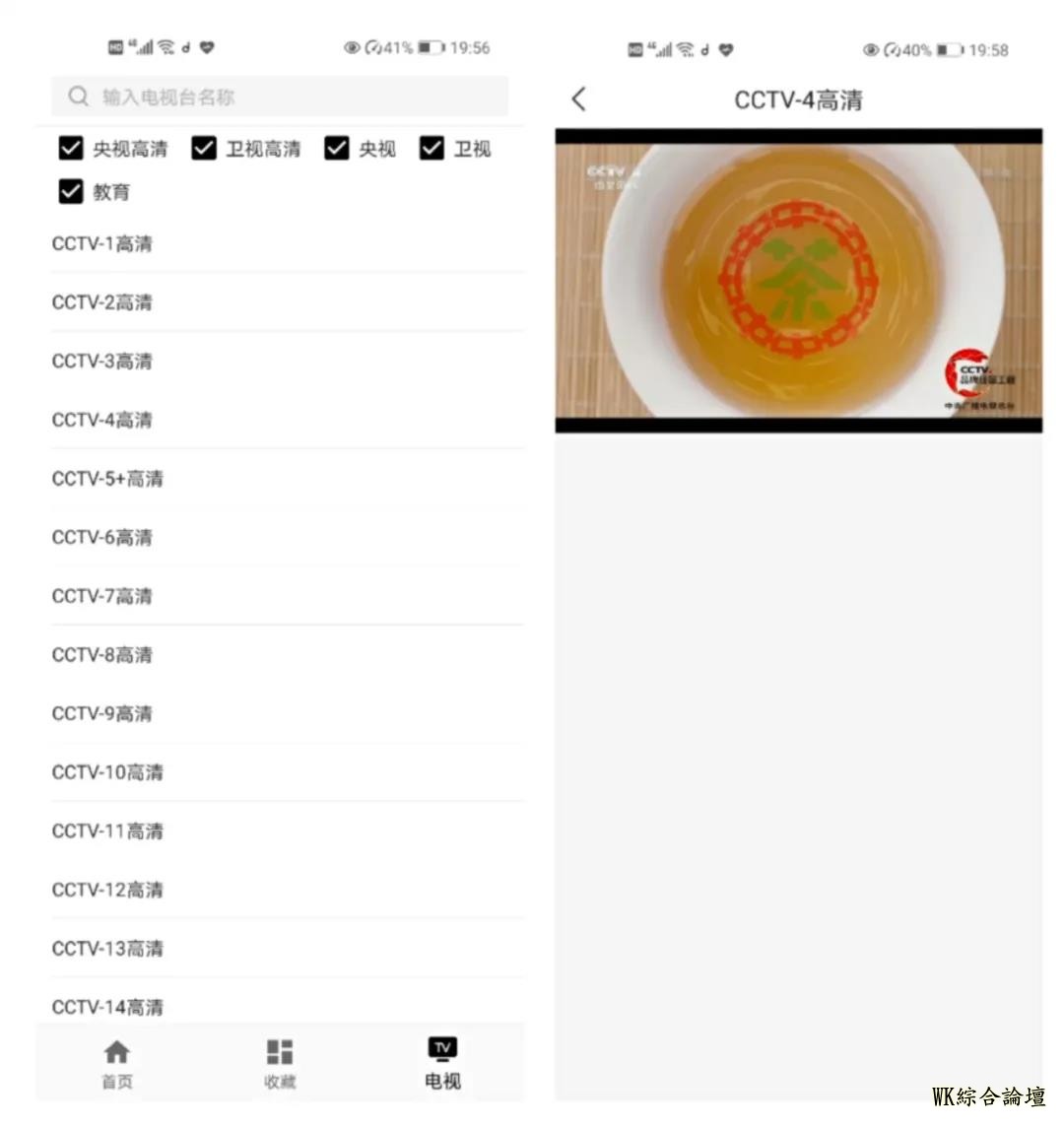Image resolution: width=1064 pixels, height=1127 pixels.
Task: Select CCTV-5+高清 from the list
Action: 107,479
